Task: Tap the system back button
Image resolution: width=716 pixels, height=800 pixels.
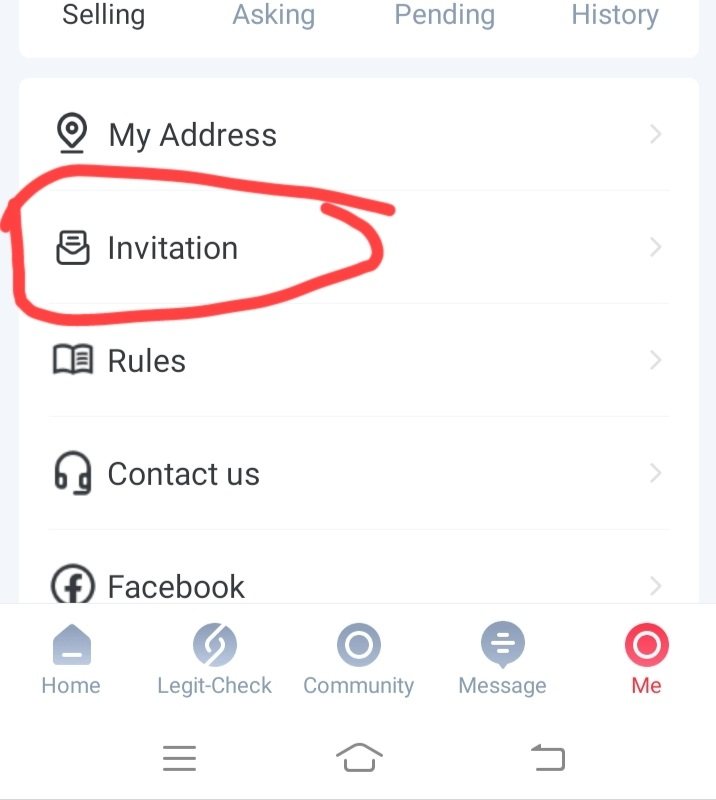Action: [x=547, y=759]
